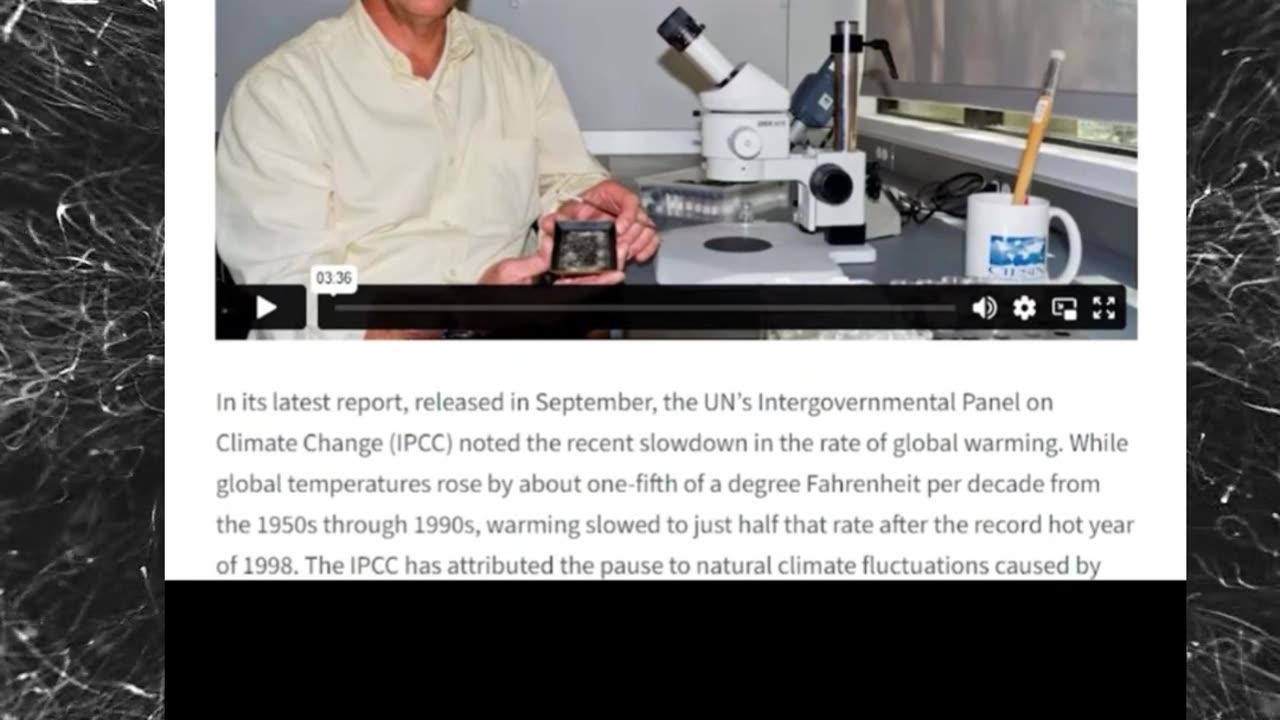
Task: Open video settings gear
Action: click(x=1024, y=308)
